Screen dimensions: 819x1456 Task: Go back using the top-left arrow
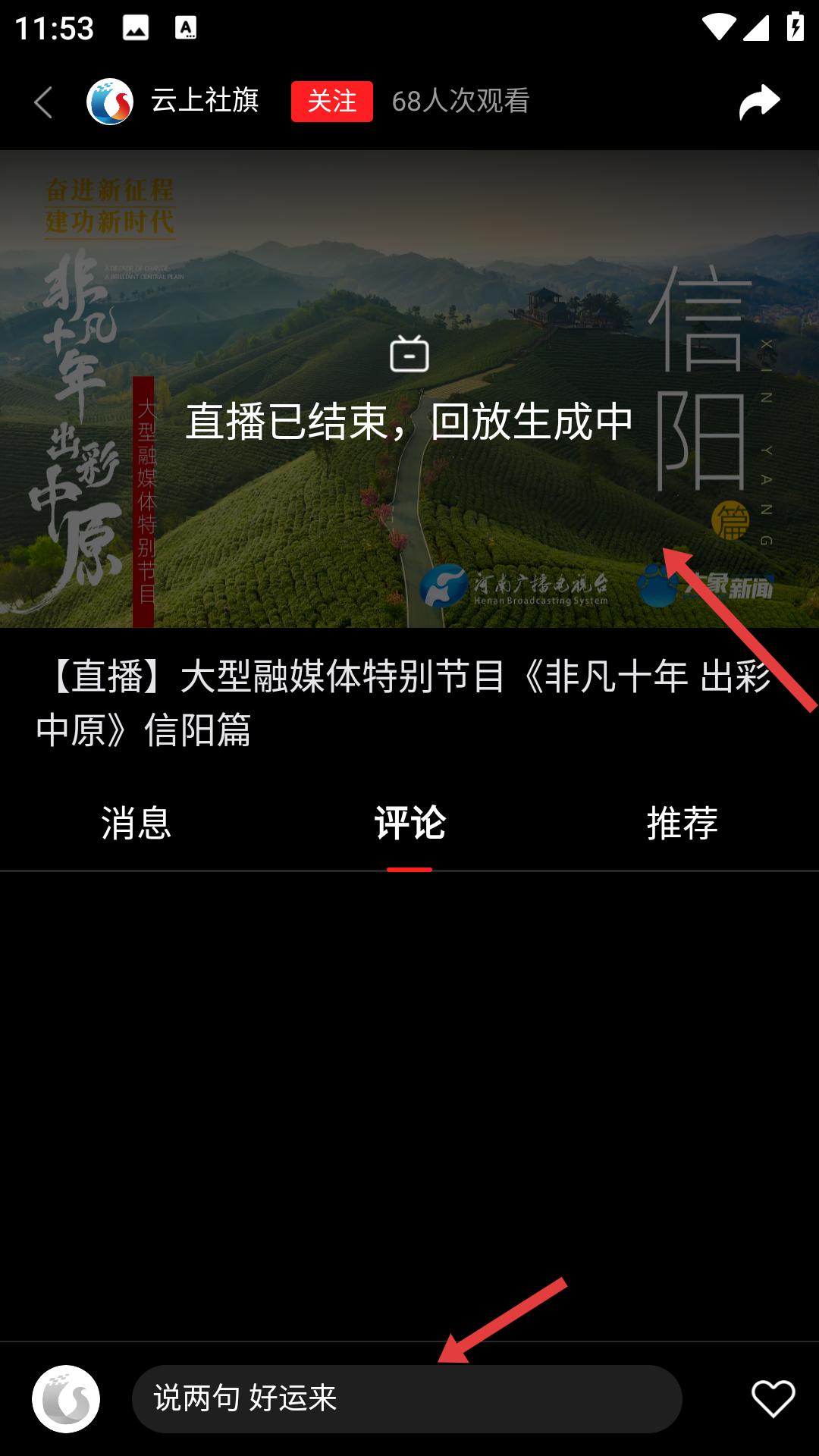[43, 102]
